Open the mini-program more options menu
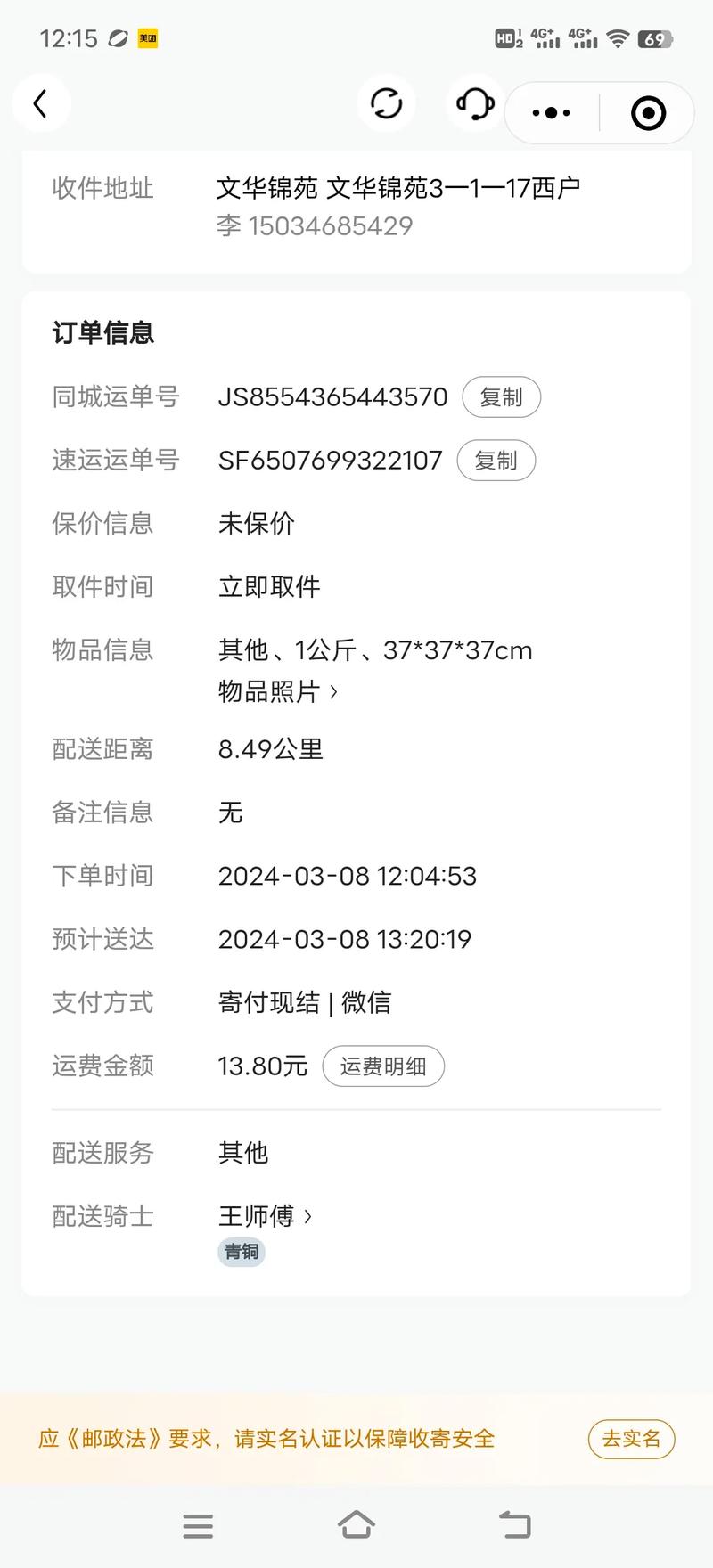 550,113
